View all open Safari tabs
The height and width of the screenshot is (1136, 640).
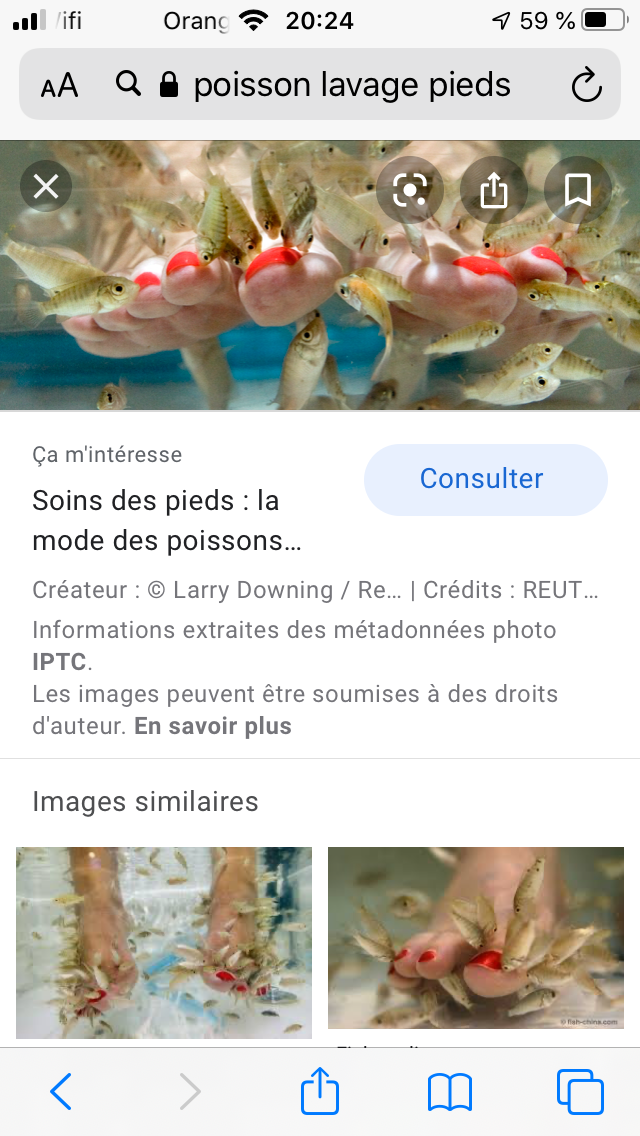(x=580, y=1092)
